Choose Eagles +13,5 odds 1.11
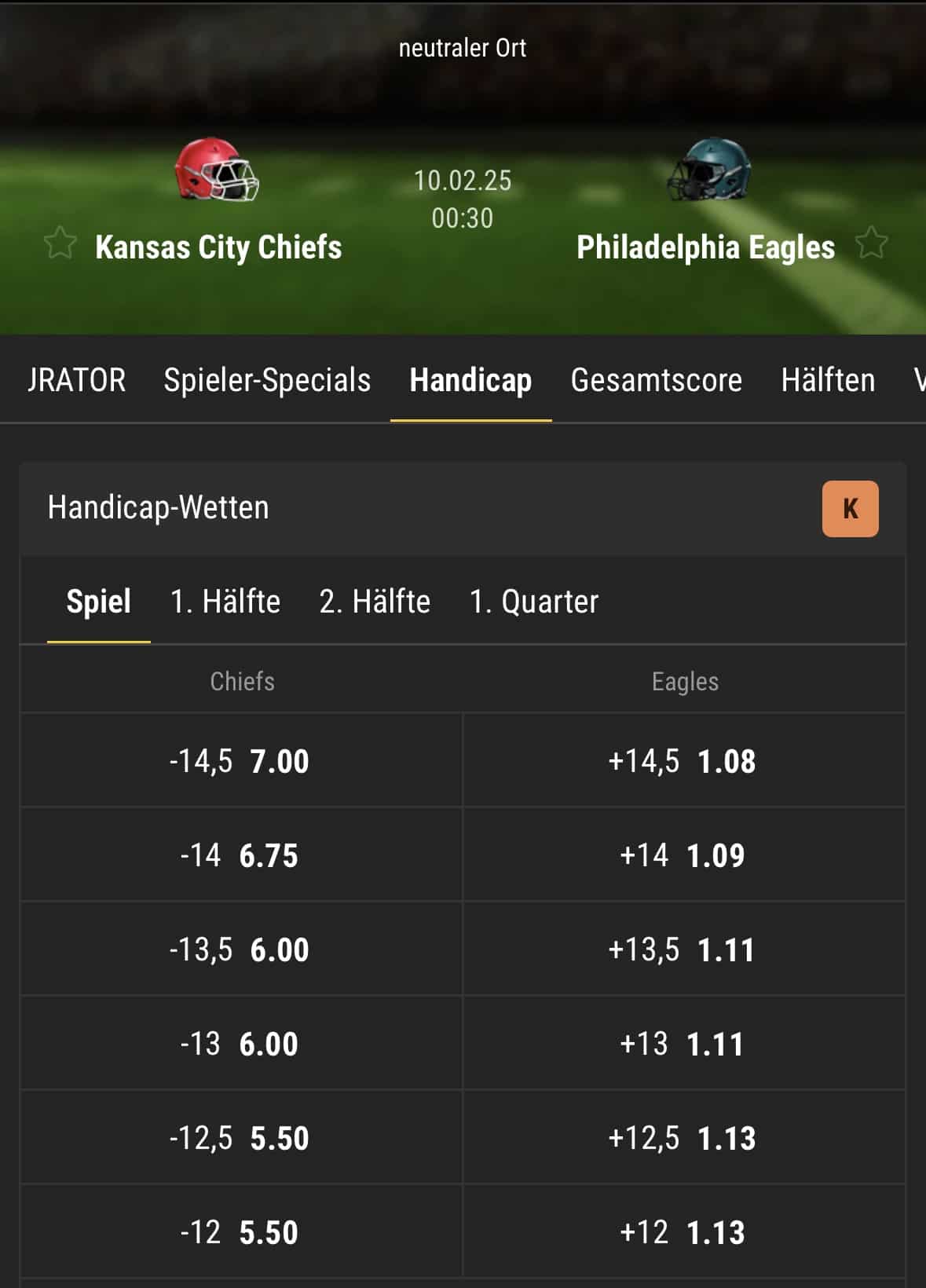This screenshot has width=926, height=1288. 683,950
